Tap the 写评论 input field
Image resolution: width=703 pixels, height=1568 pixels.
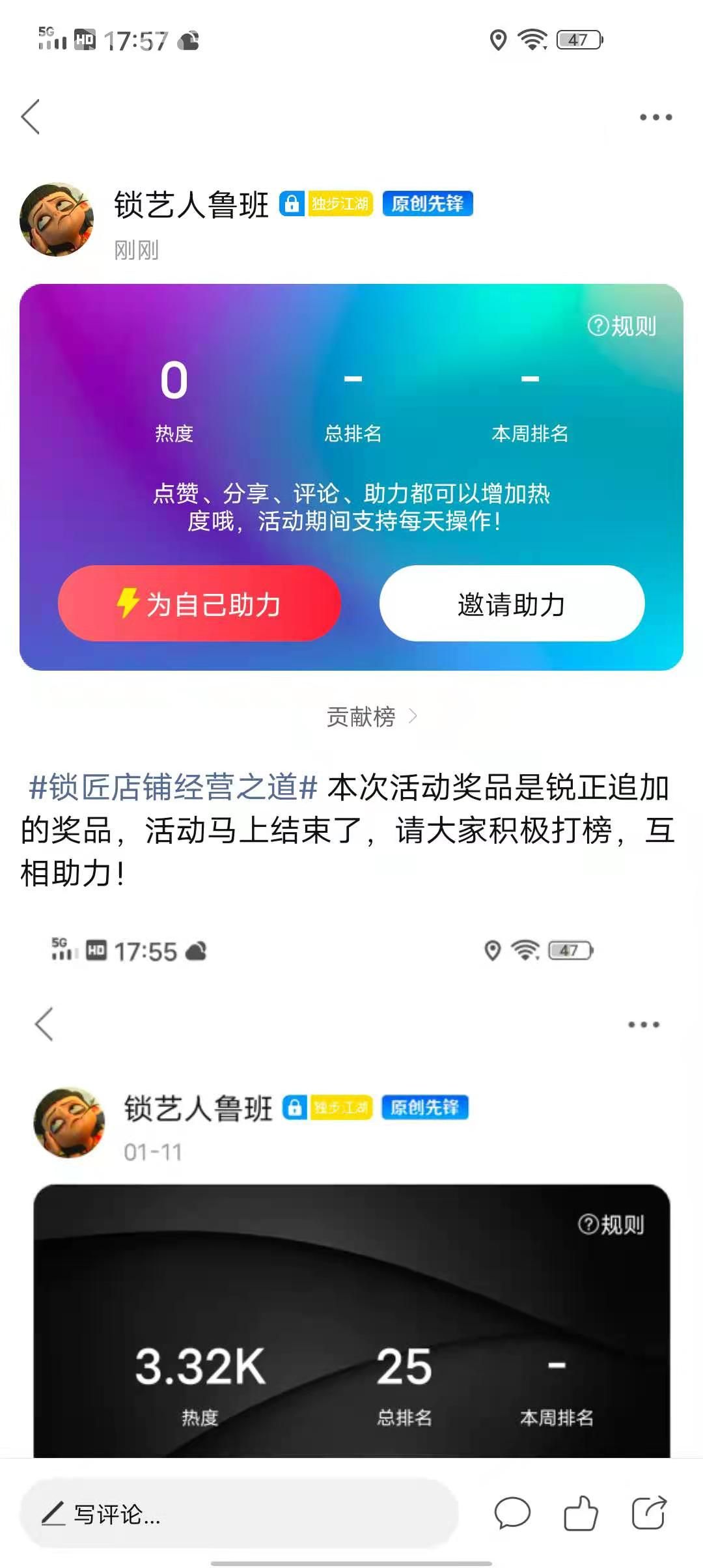(x=238, y=1513)
